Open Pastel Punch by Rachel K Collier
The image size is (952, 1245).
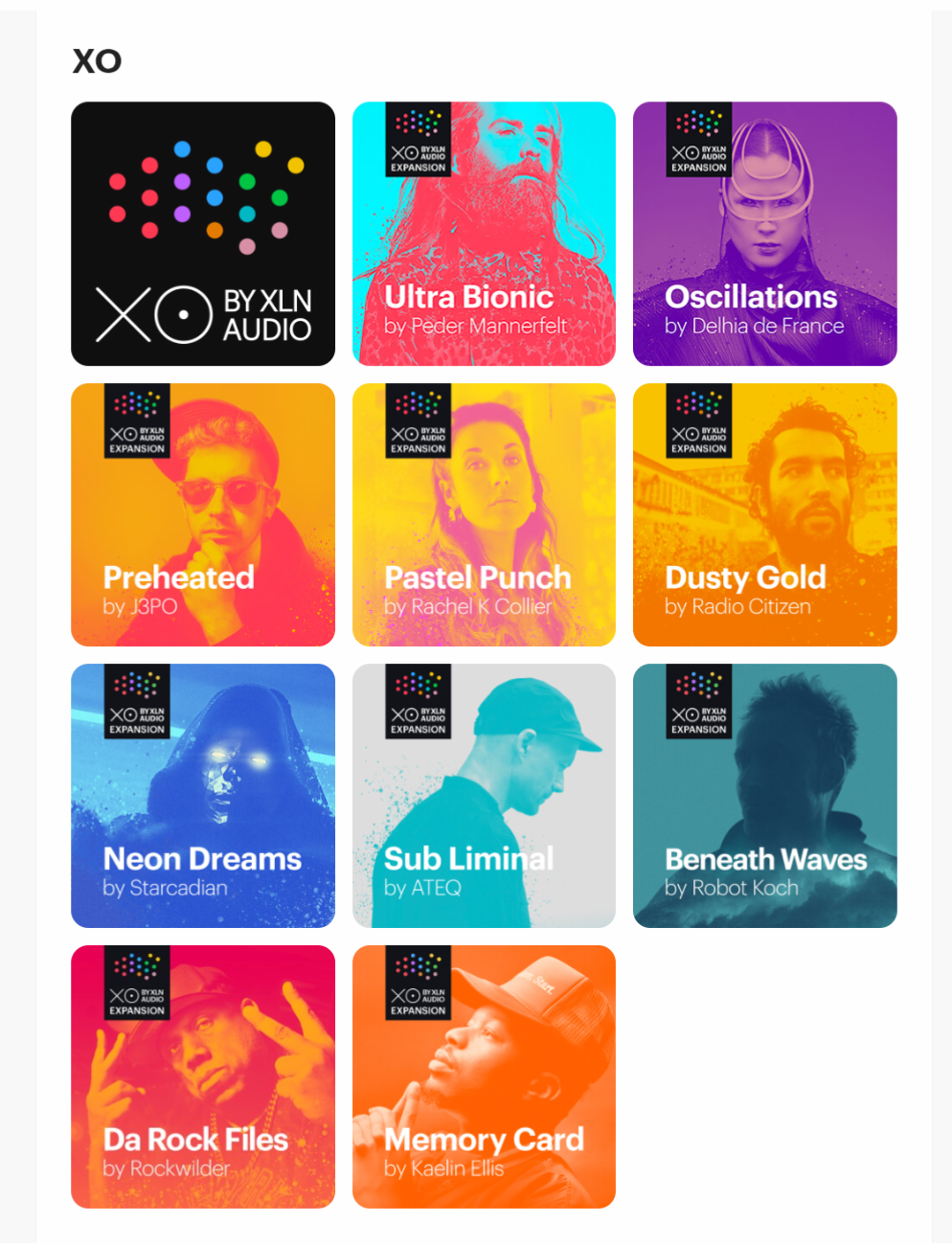pyautogui.click(x=484, y=514)
